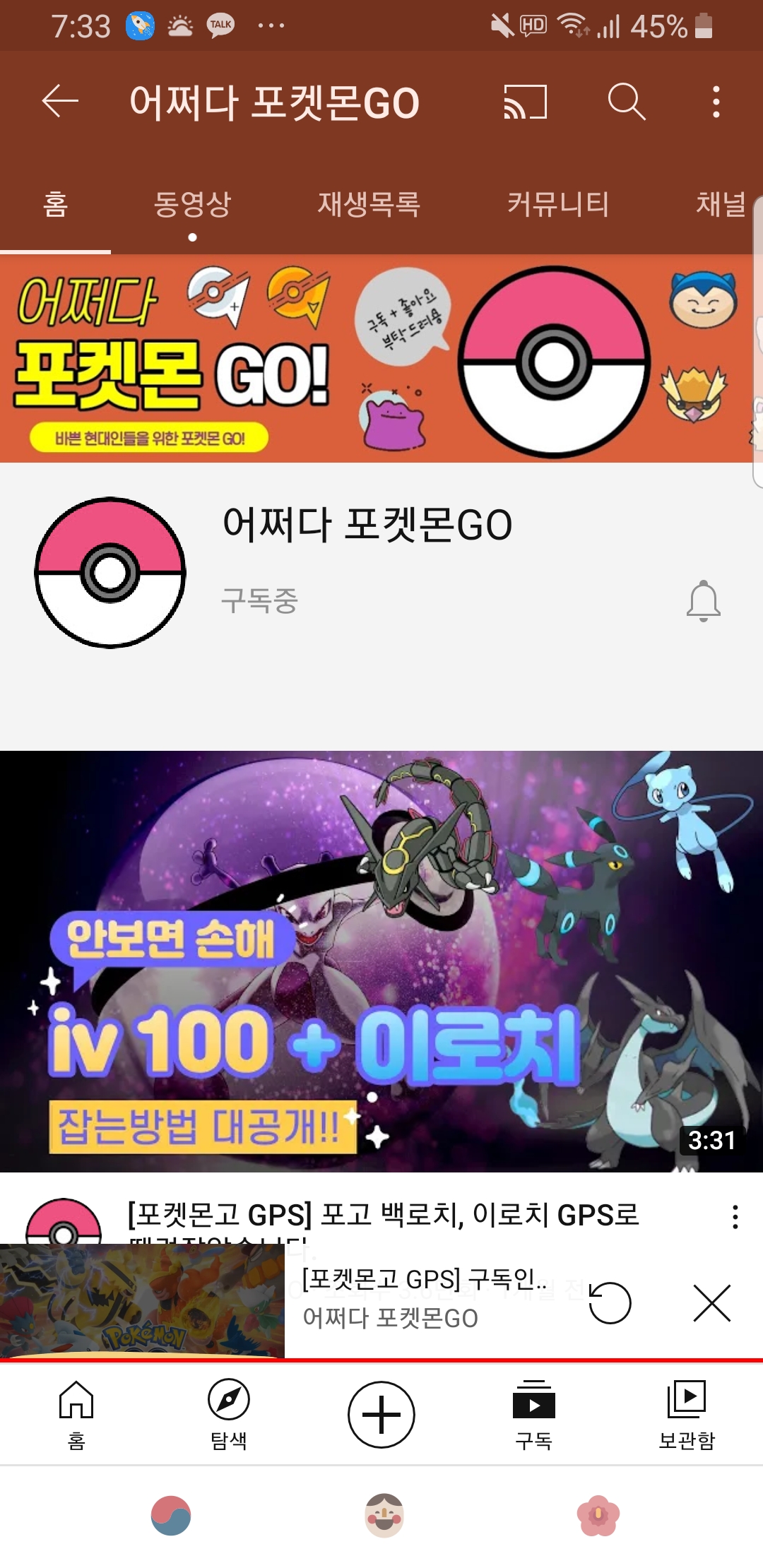This screenshot has width=763, height=1568.
Task: Switch to the 채널 tab
Action: 721,205
